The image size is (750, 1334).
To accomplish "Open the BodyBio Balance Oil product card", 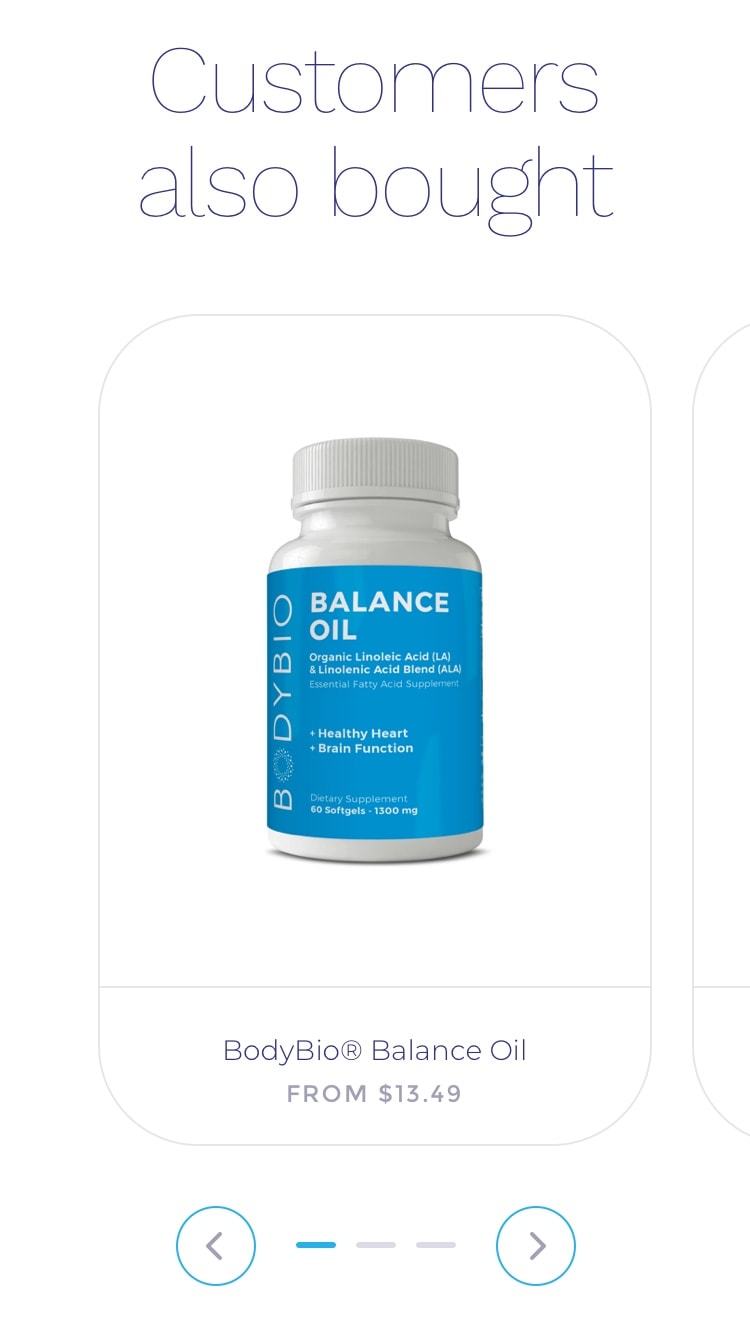I will click(x=375, y=730).
